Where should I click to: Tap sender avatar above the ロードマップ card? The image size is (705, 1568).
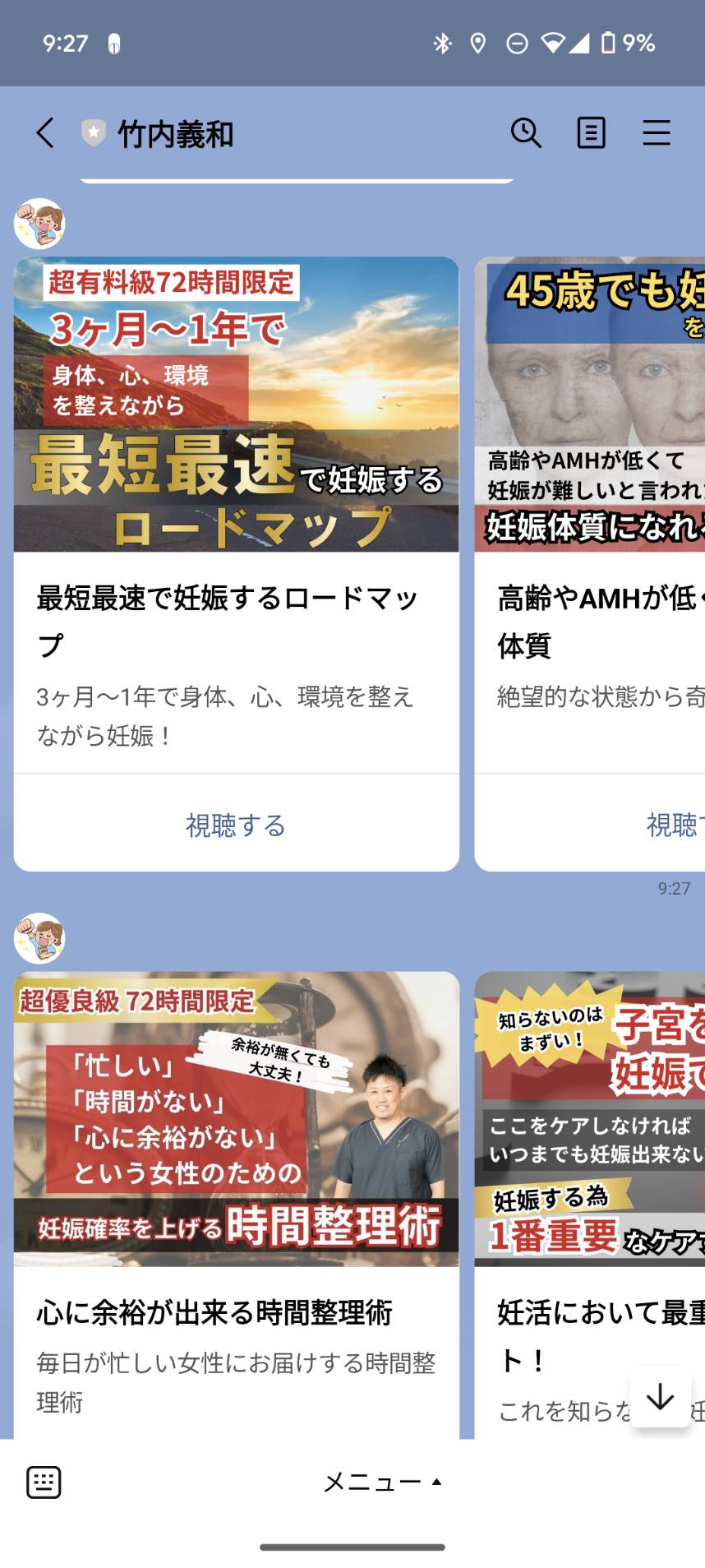pos(39,224)
